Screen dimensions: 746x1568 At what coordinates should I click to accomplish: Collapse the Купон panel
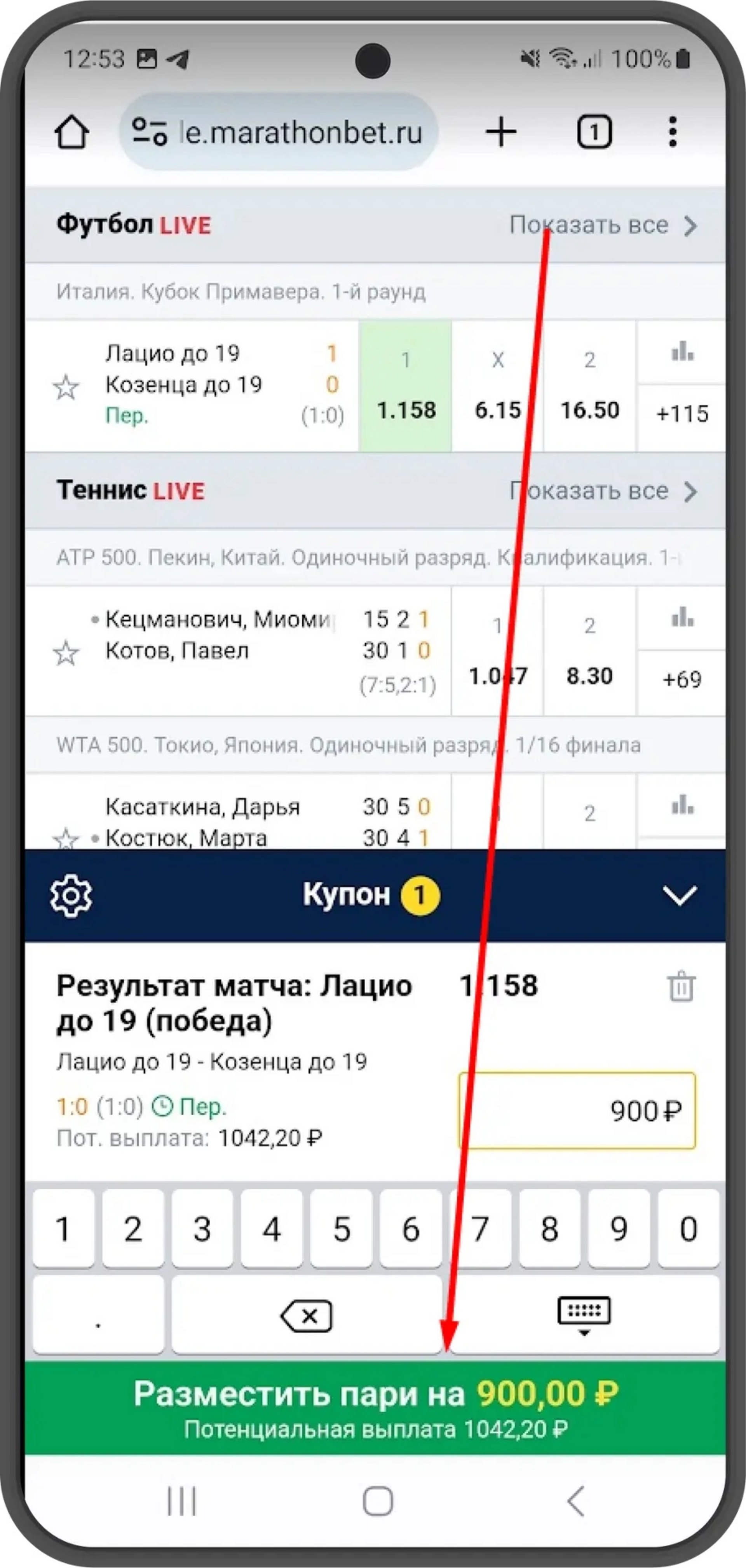click(x=679, y=896)
